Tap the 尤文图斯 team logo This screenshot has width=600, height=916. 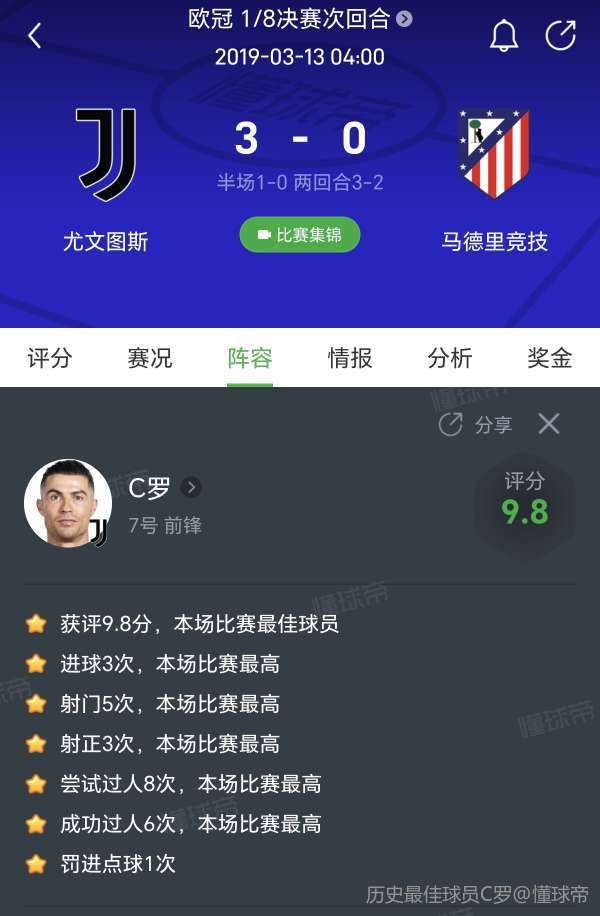click(106, 155)
